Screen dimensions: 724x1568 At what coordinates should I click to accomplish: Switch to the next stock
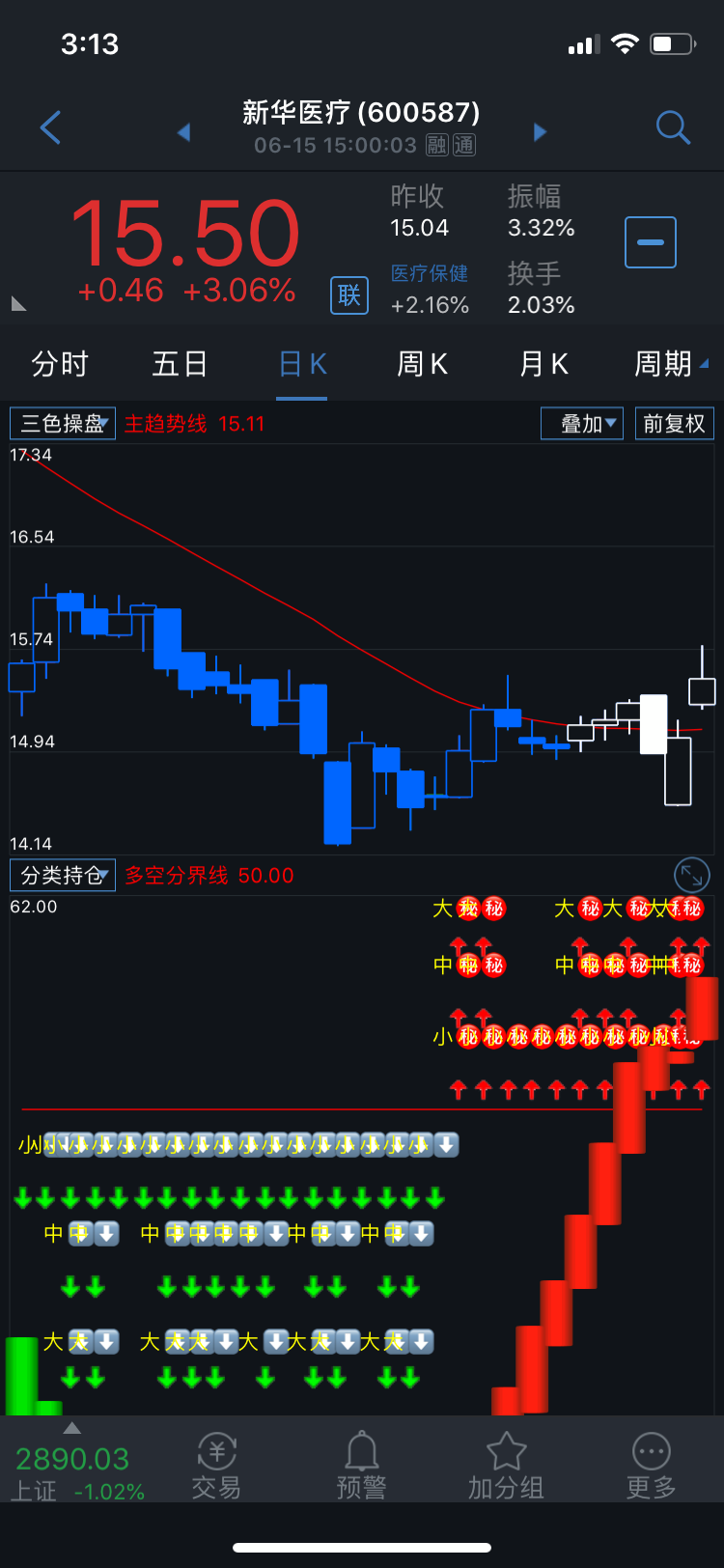[540, 132]
